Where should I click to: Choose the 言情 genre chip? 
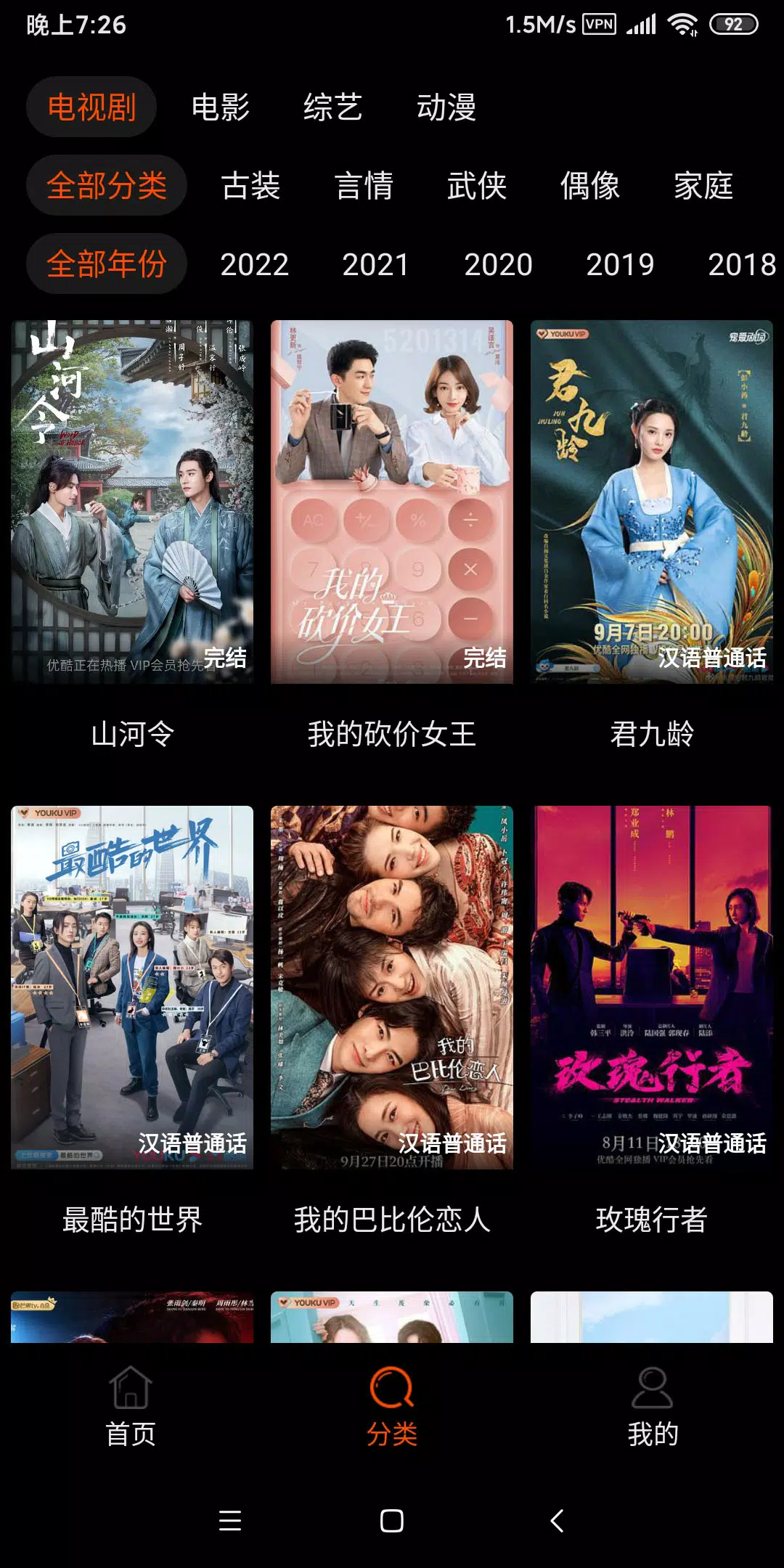click(364, 186)
